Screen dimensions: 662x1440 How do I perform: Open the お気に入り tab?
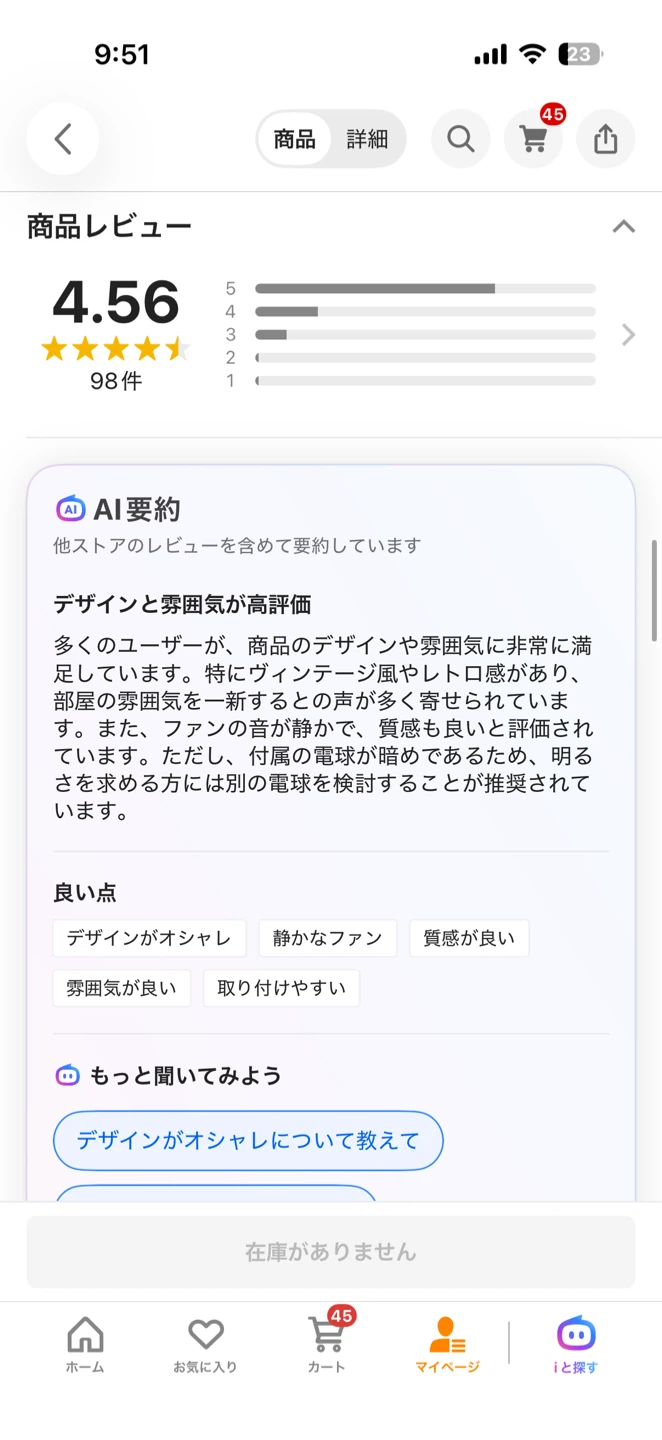pos(205,1345)
